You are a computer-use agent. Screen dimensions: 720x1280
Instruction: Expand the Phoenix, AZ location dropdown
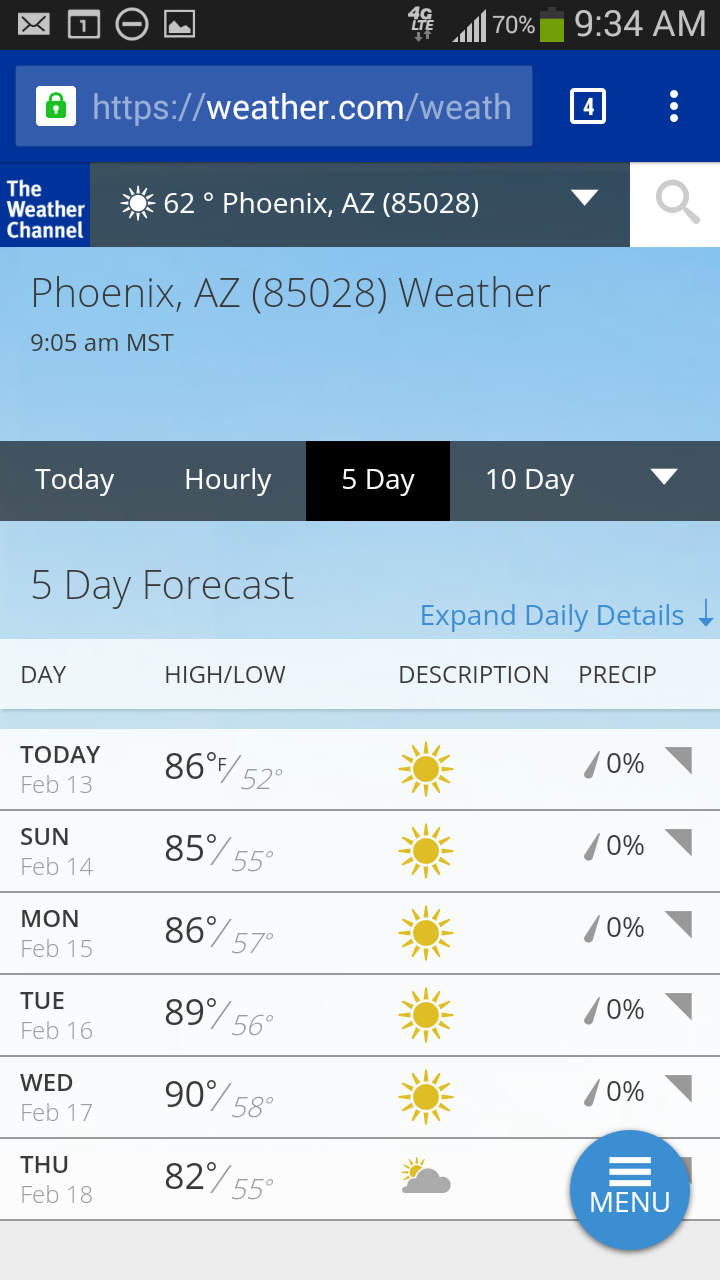tap(584, 198)
